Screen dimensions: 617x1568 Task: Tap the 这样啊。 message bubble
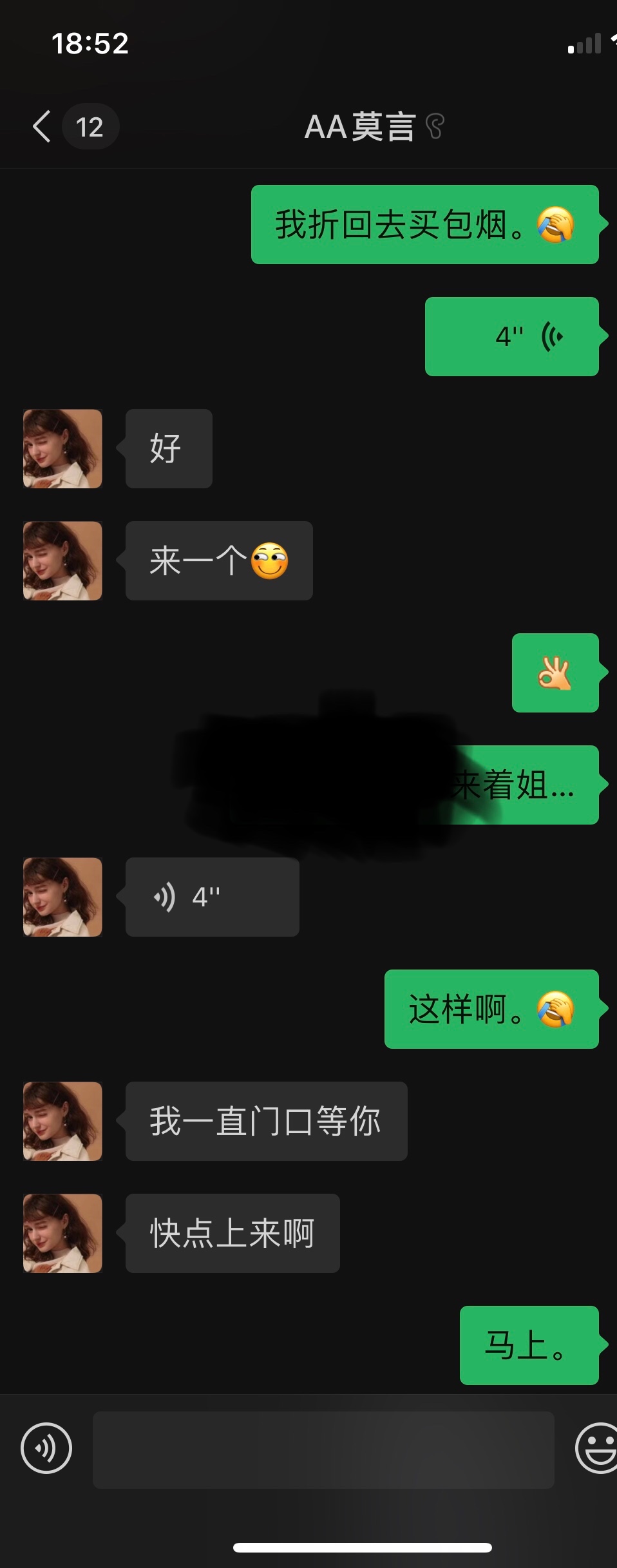[491, 1009]
